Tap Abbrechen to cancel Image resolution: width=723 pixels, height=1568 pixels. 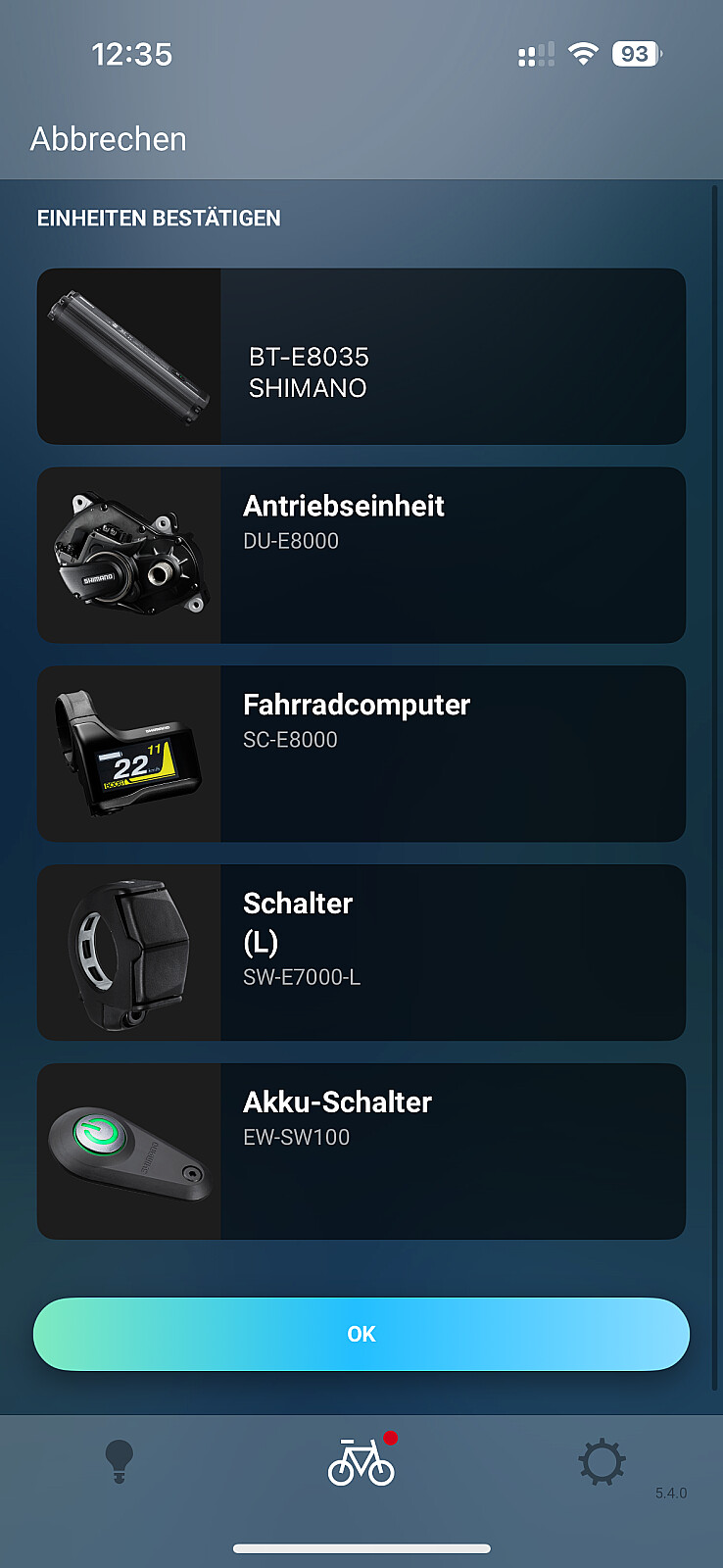(109, 139)
